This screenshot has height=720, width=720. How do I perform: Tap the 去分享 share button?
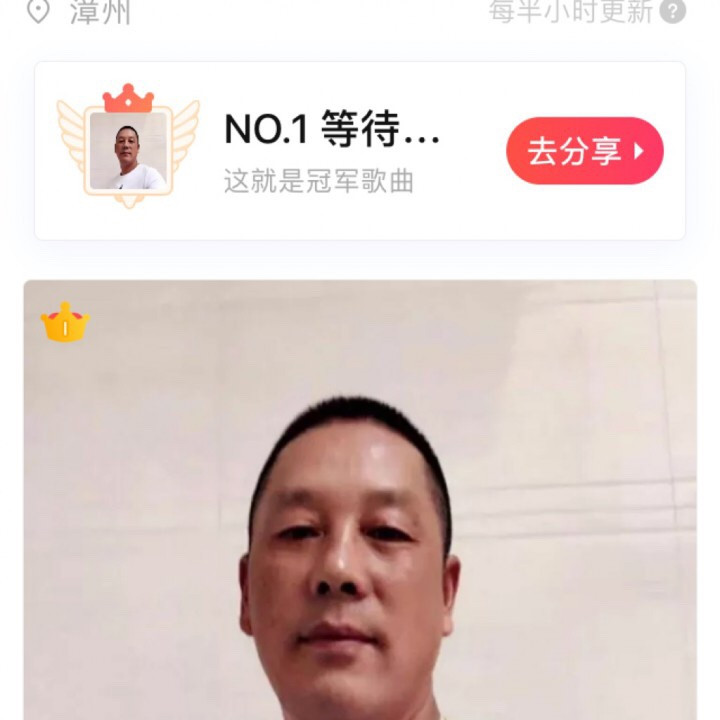[x=584, y=151]
